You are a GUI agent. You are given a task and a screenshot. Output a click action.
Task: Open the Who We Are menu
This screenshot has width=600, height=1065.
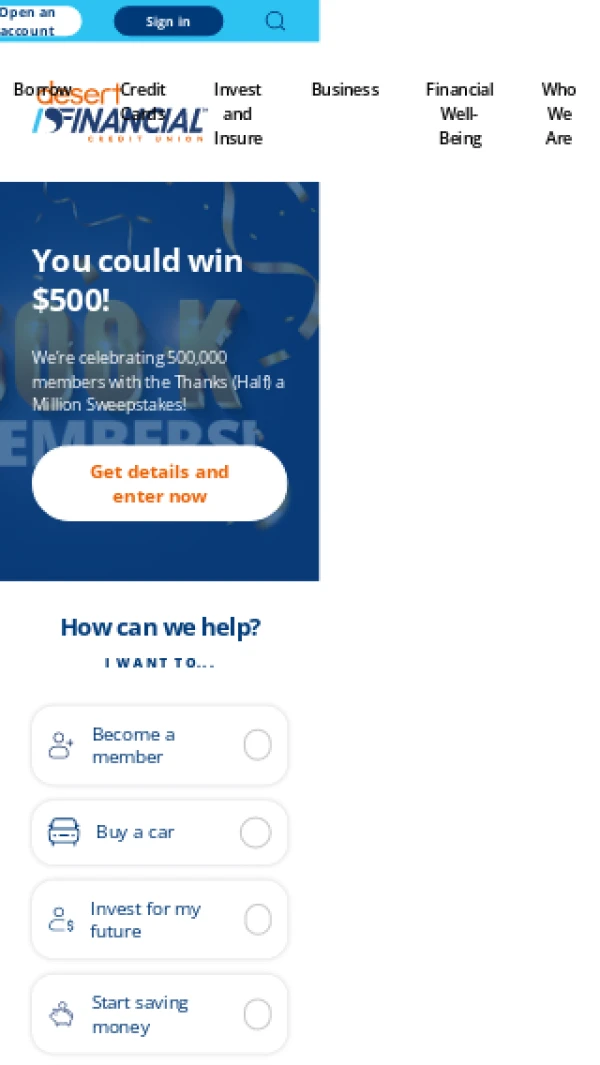559,113
